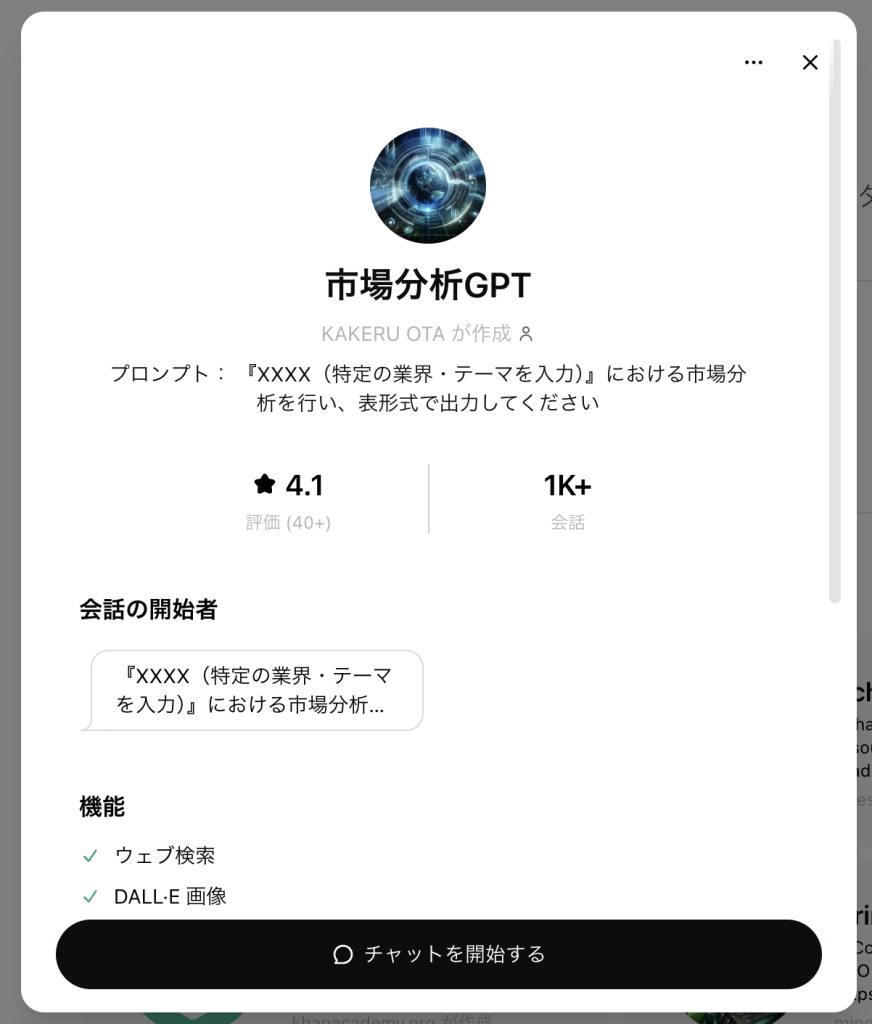Click the checkmark beside ウェブ検索

(90, 855)
